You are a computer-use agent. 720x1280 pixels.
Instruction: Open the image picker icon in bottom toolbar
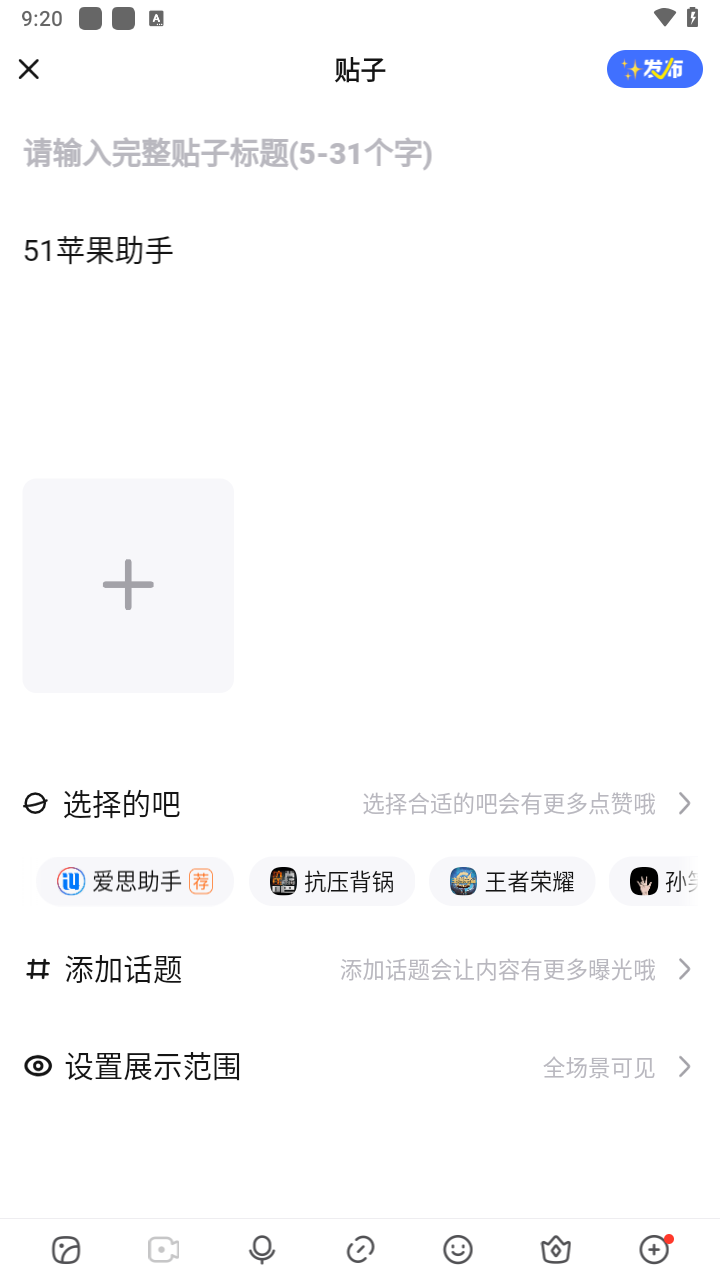(65, 1249)
